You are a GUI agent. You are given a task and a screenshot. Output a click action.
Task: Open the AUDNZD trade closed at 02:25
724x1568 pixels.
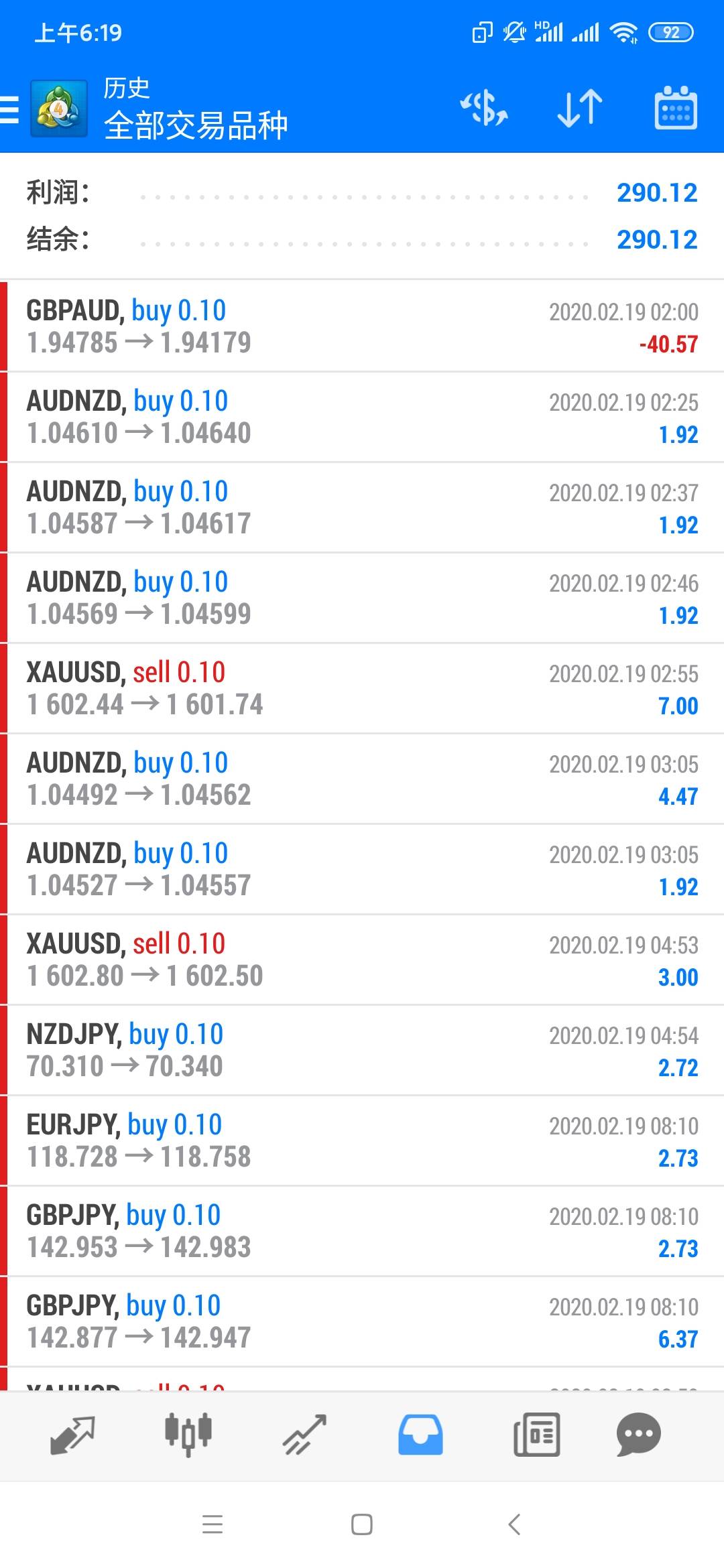click(362, 417)
